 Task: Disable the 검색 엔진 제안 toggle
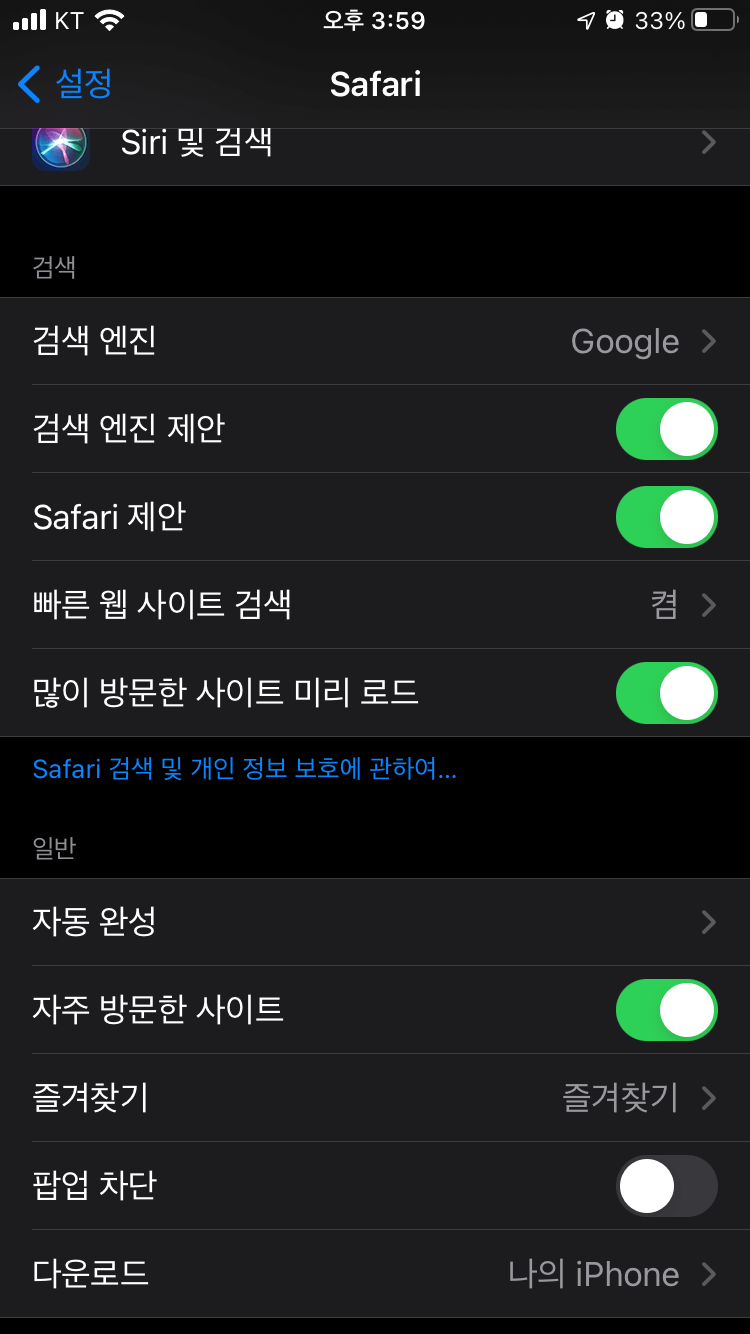pos(666,429)
